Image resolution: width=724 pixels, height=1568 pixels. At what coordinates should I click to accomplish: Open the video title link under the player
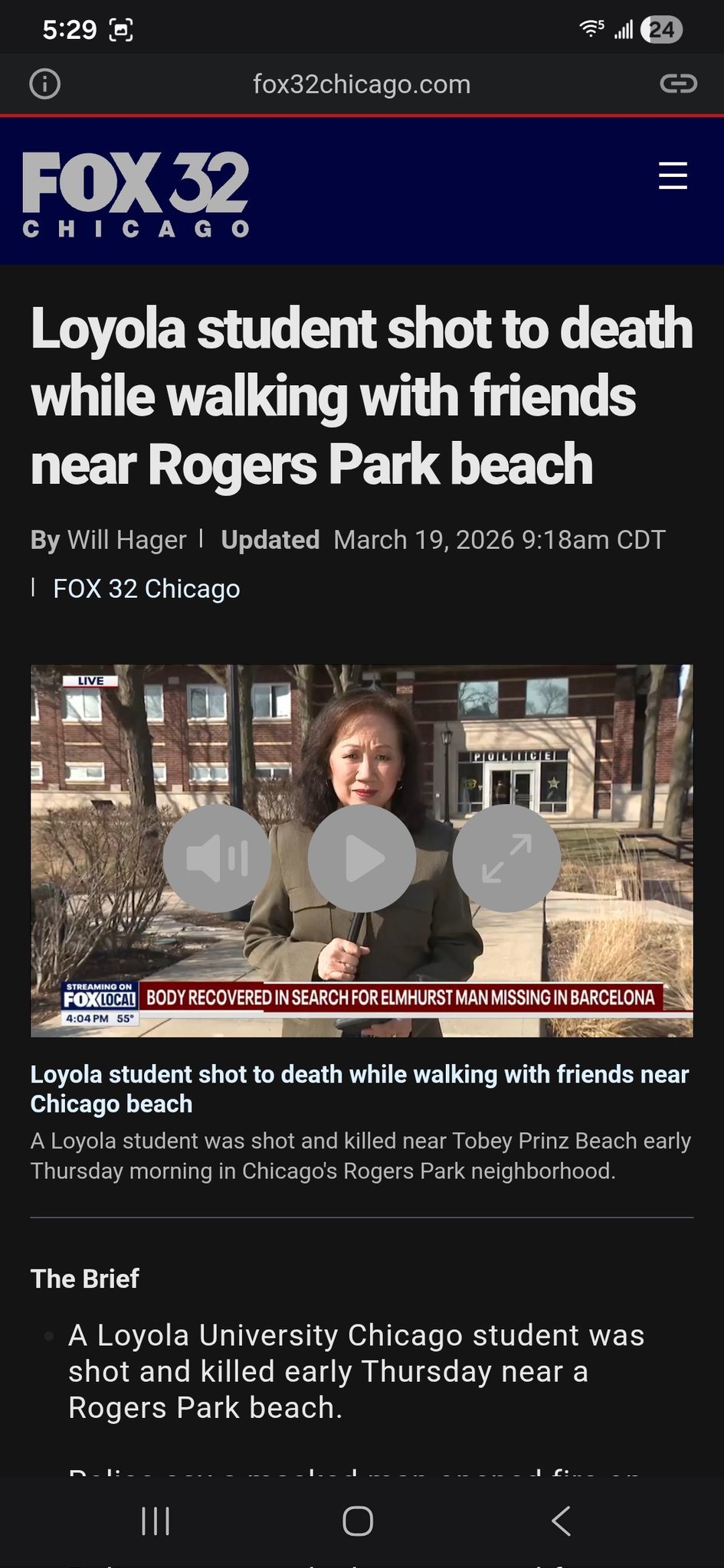359,1089
